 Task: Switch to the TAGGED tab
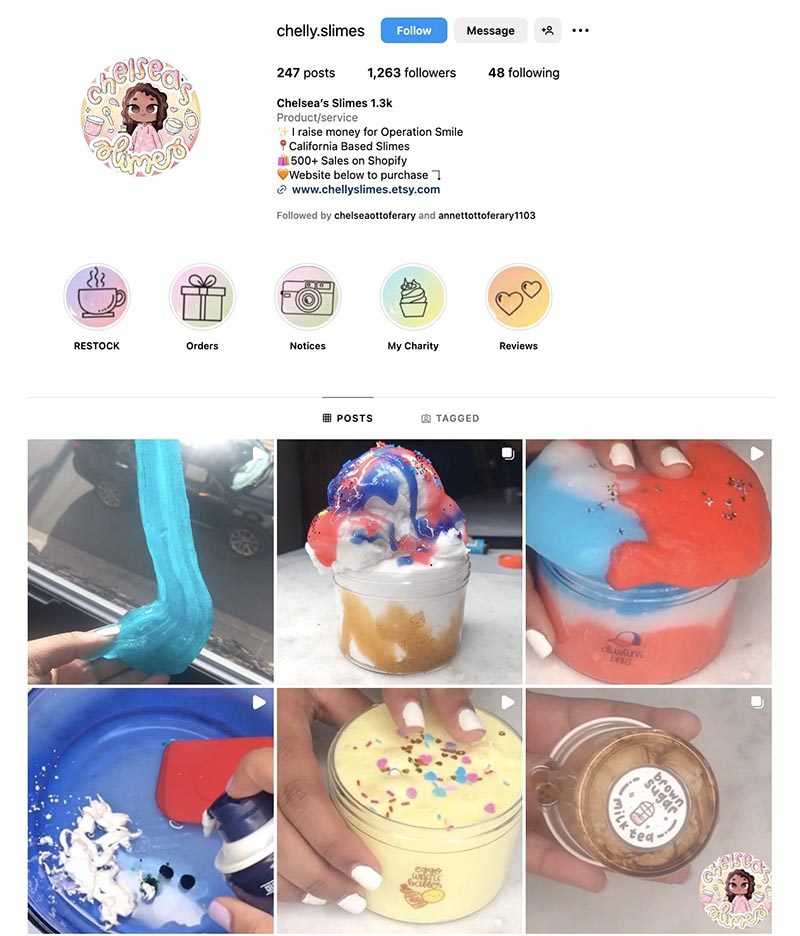point(450,418)
